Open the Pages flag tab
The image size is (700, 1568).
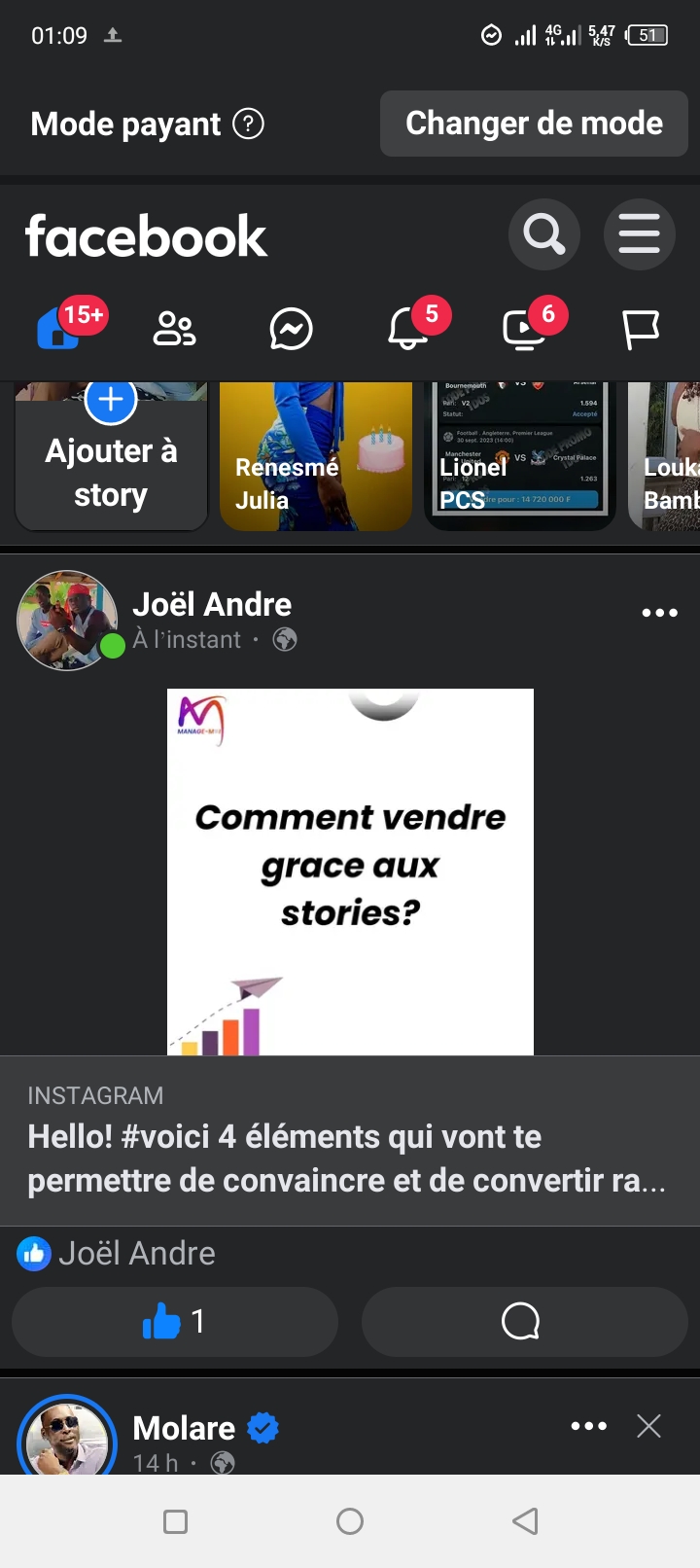coord(641,329)
